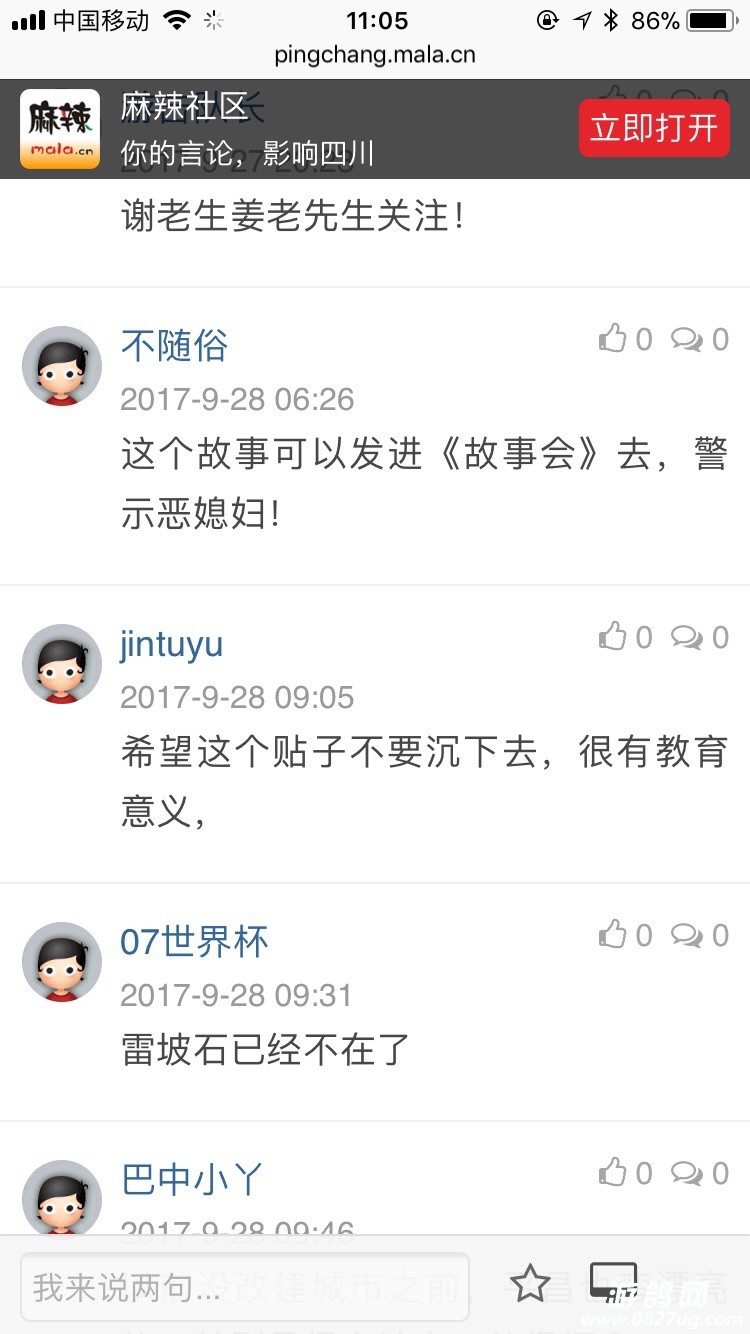Tap the 我来说两句 comment input box
Image resolution: width=750 pixels, height=1334 pixels.
(245, 1287)
